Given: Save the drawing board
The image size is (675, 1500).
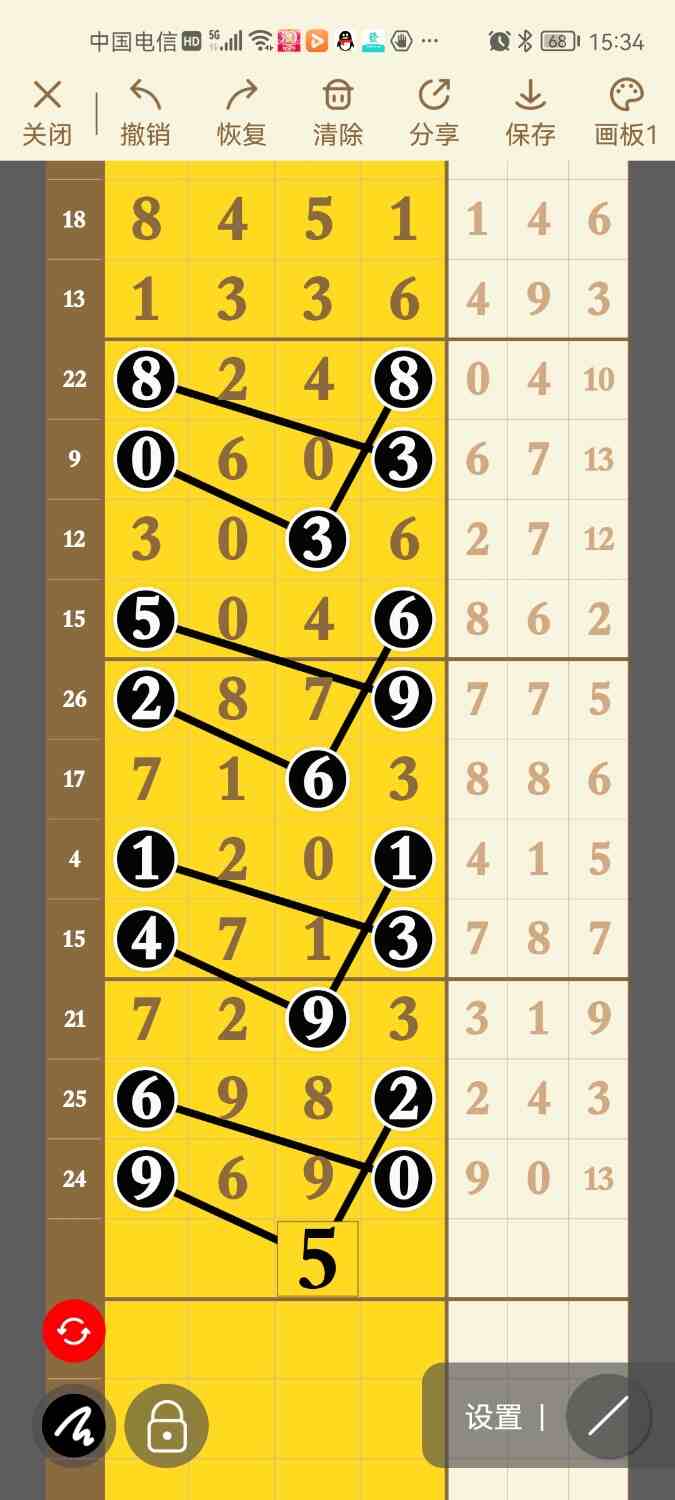Looking at the screenshot, I should point(530,113).
